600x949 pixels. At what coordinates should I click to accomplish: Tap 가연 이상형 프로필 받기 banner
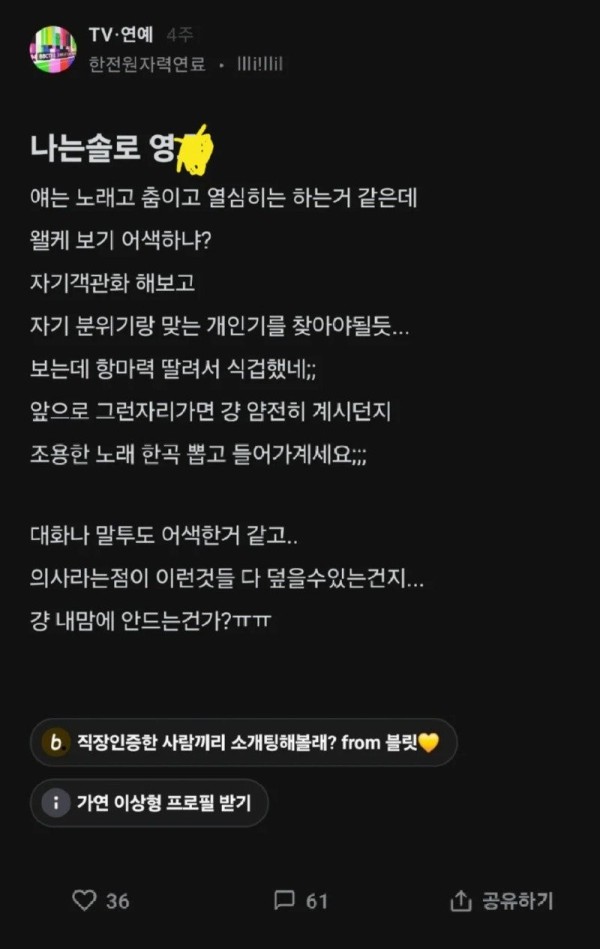click(x=149, y=803)
